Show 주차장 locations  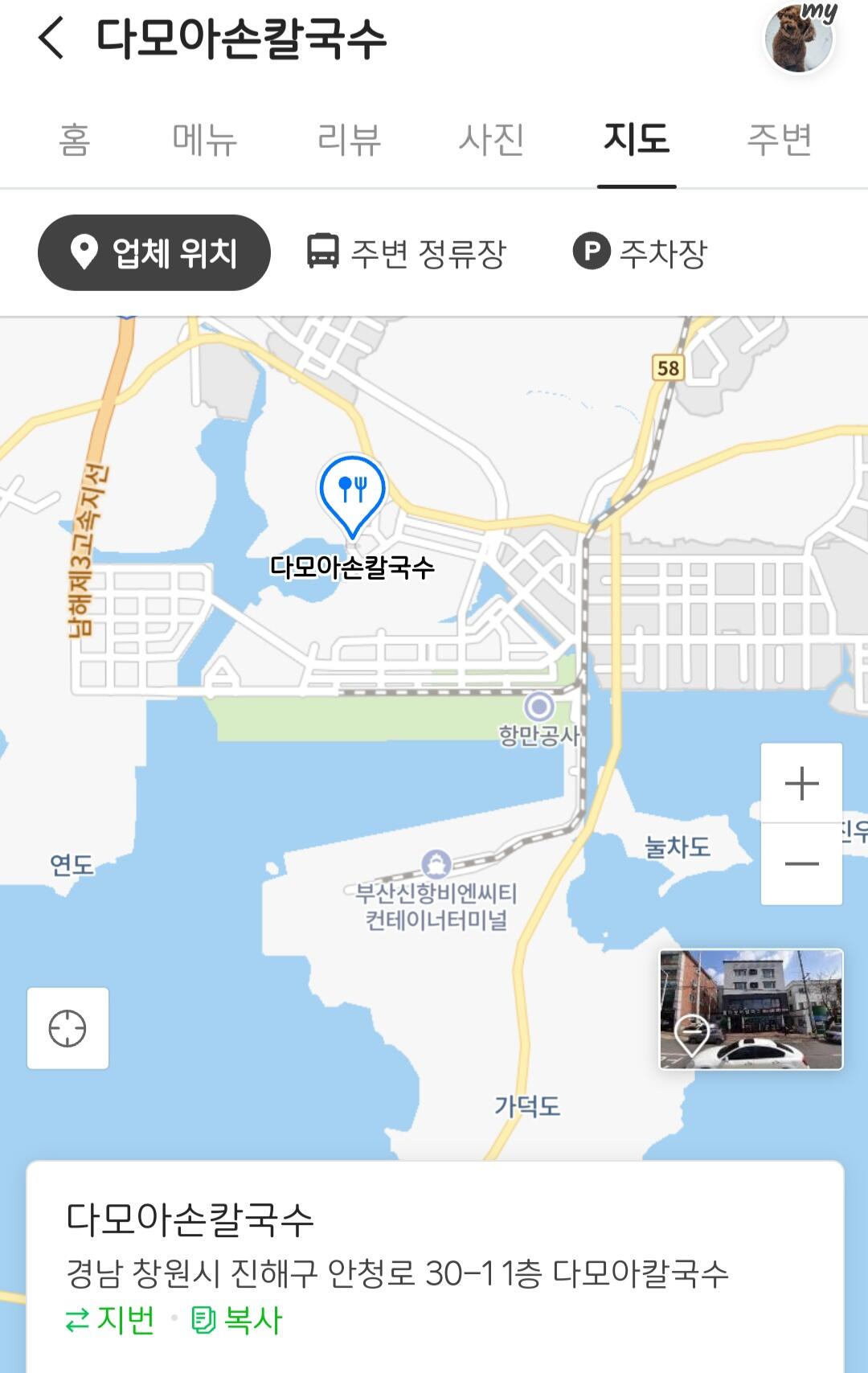click(x=640, y=253)
